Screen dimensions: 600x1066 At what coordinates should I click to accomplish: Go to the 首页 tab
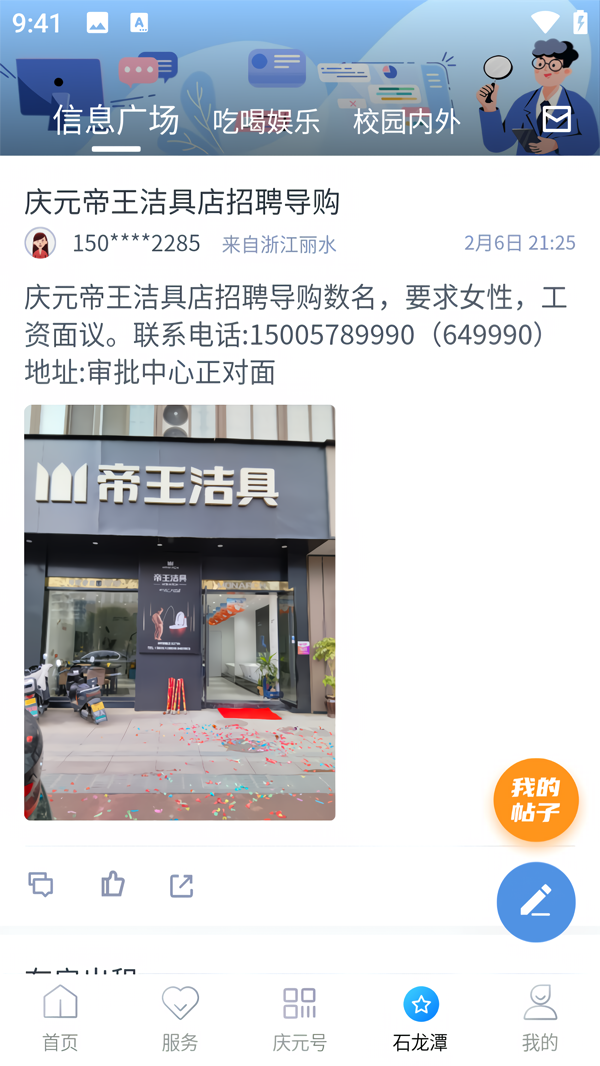(60, 1018)
